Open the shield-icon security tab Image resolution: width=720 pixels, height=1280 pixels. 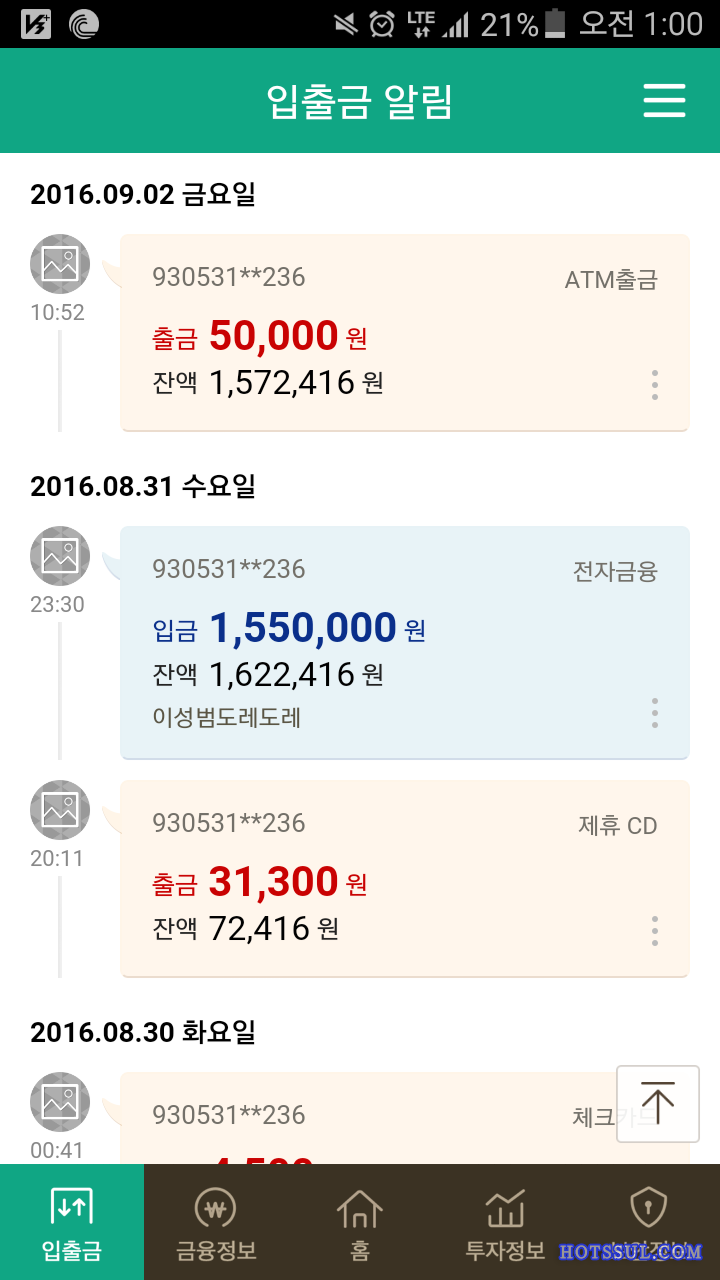(648, 1222)
